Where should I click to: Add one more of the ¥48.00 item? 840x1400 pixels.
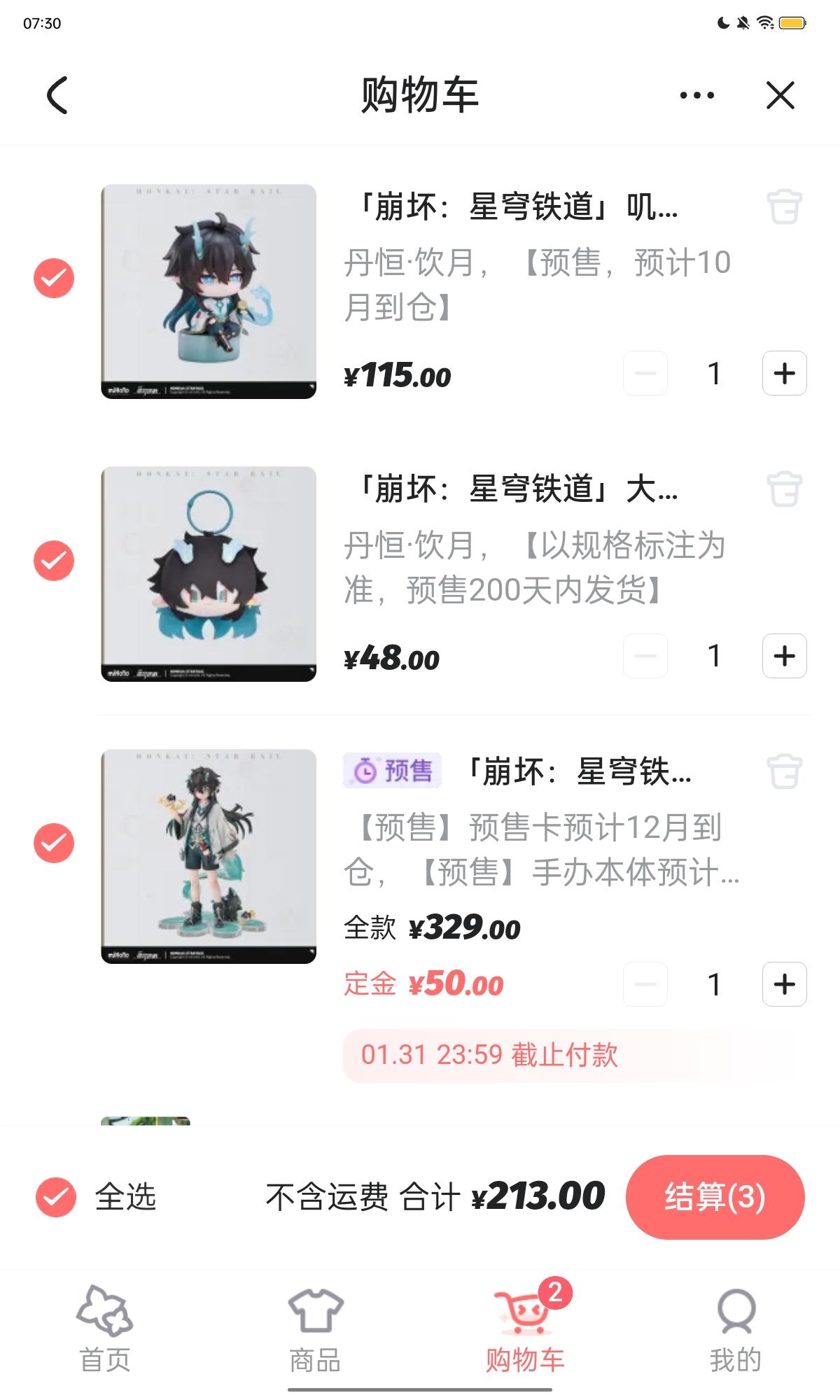pos(784,656)
